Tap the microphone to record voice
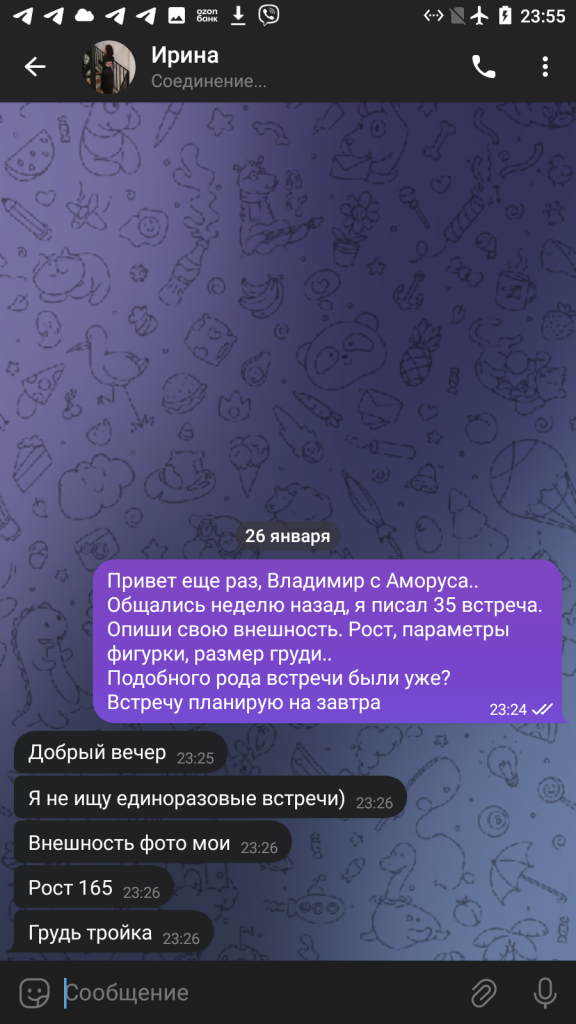 pos(545,993)
